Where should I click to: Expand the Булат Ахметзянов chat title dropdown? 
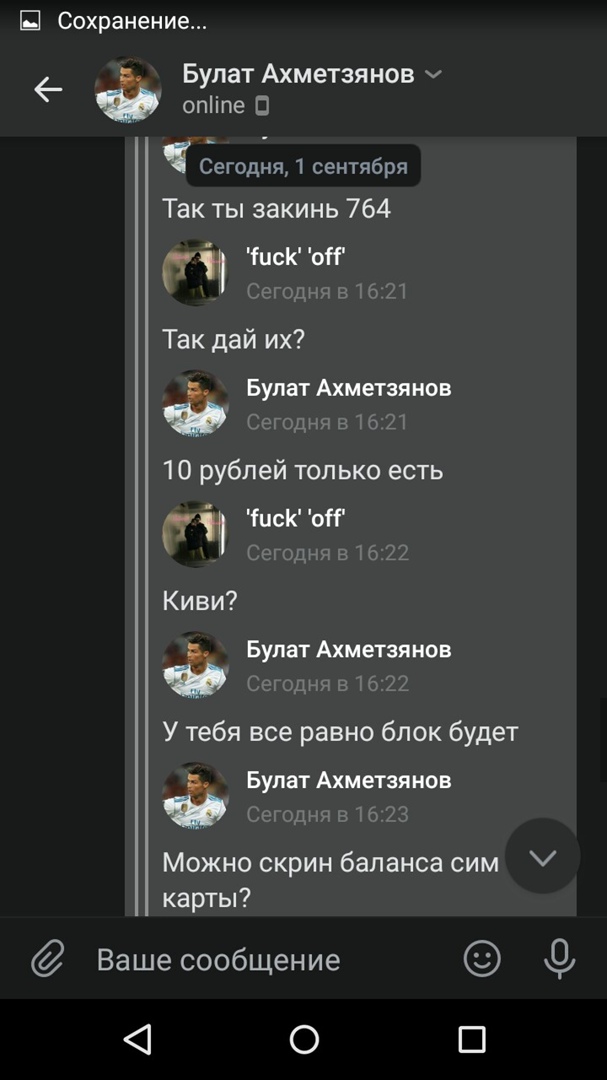pos(433,75)
